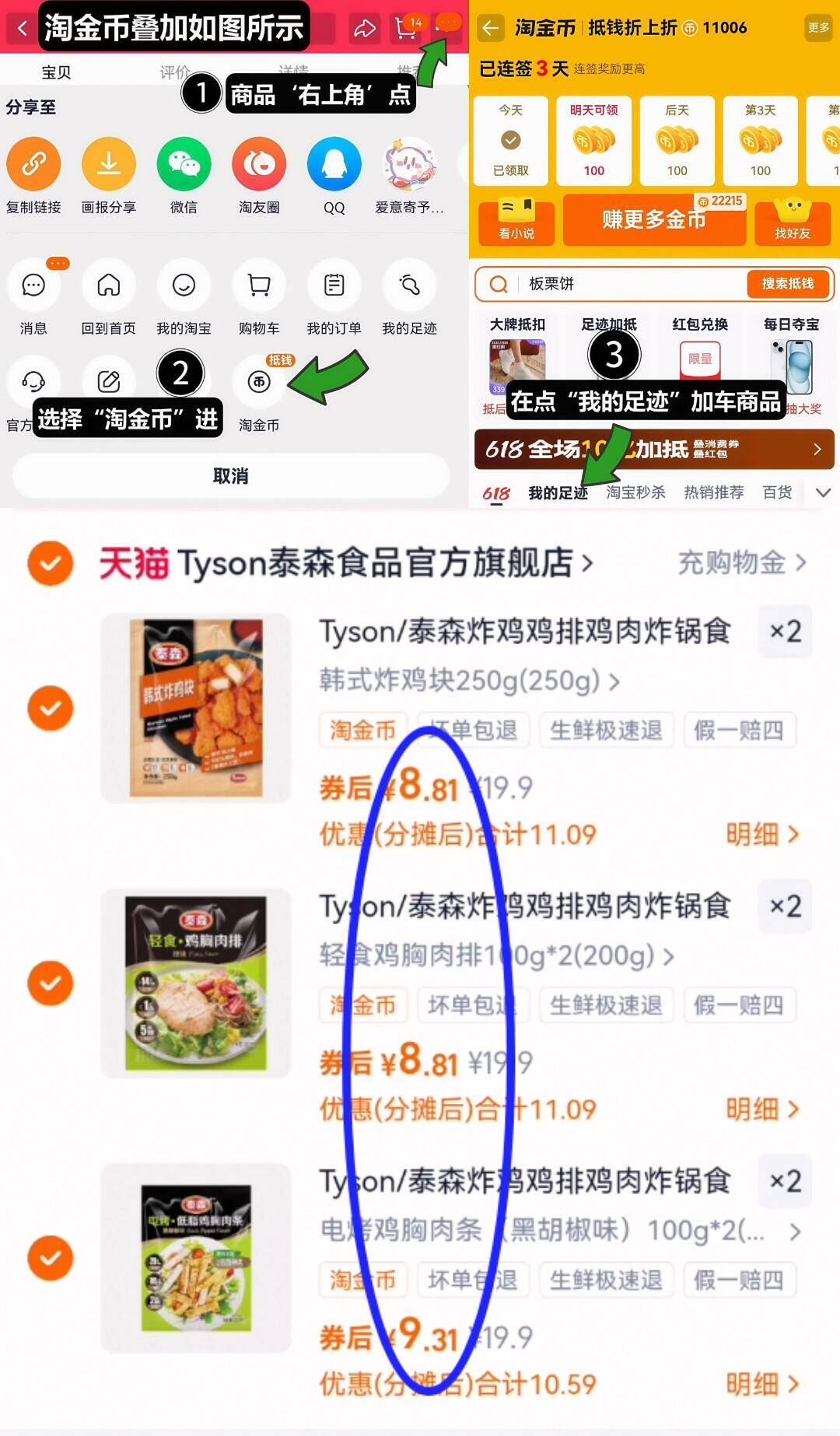Image resolution: width=840 pixels, height=1436 pixels.
Task: Tap the 取消 button
Action: [229, 475]
